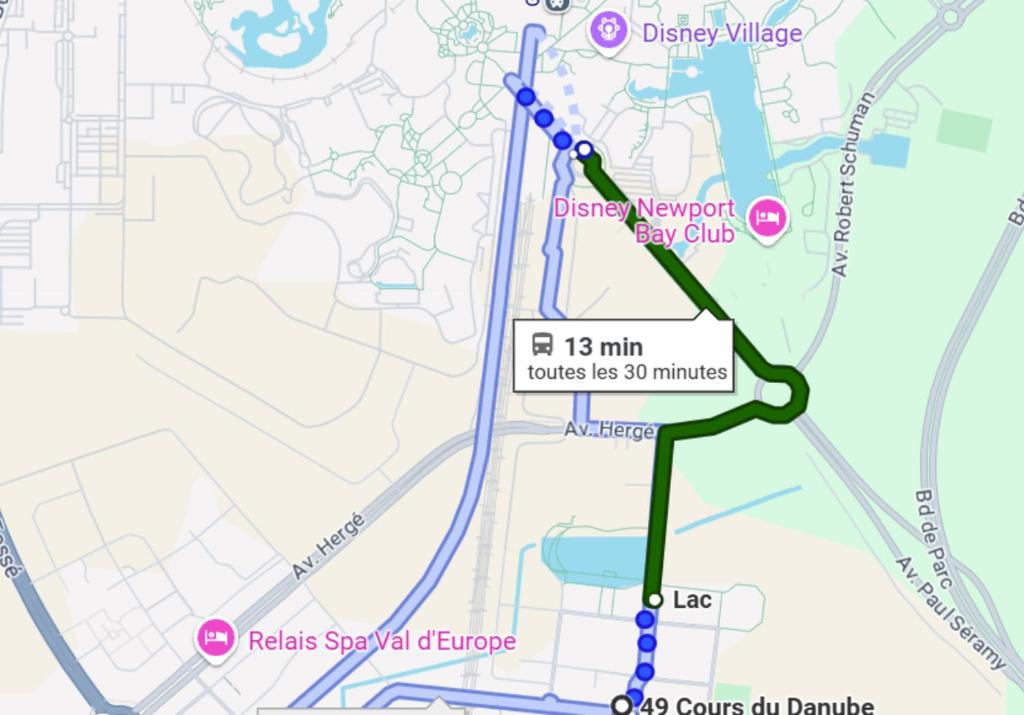Open the Disney Village map marker
Screen dimensions: 1024x715
(x=608, y=30)
